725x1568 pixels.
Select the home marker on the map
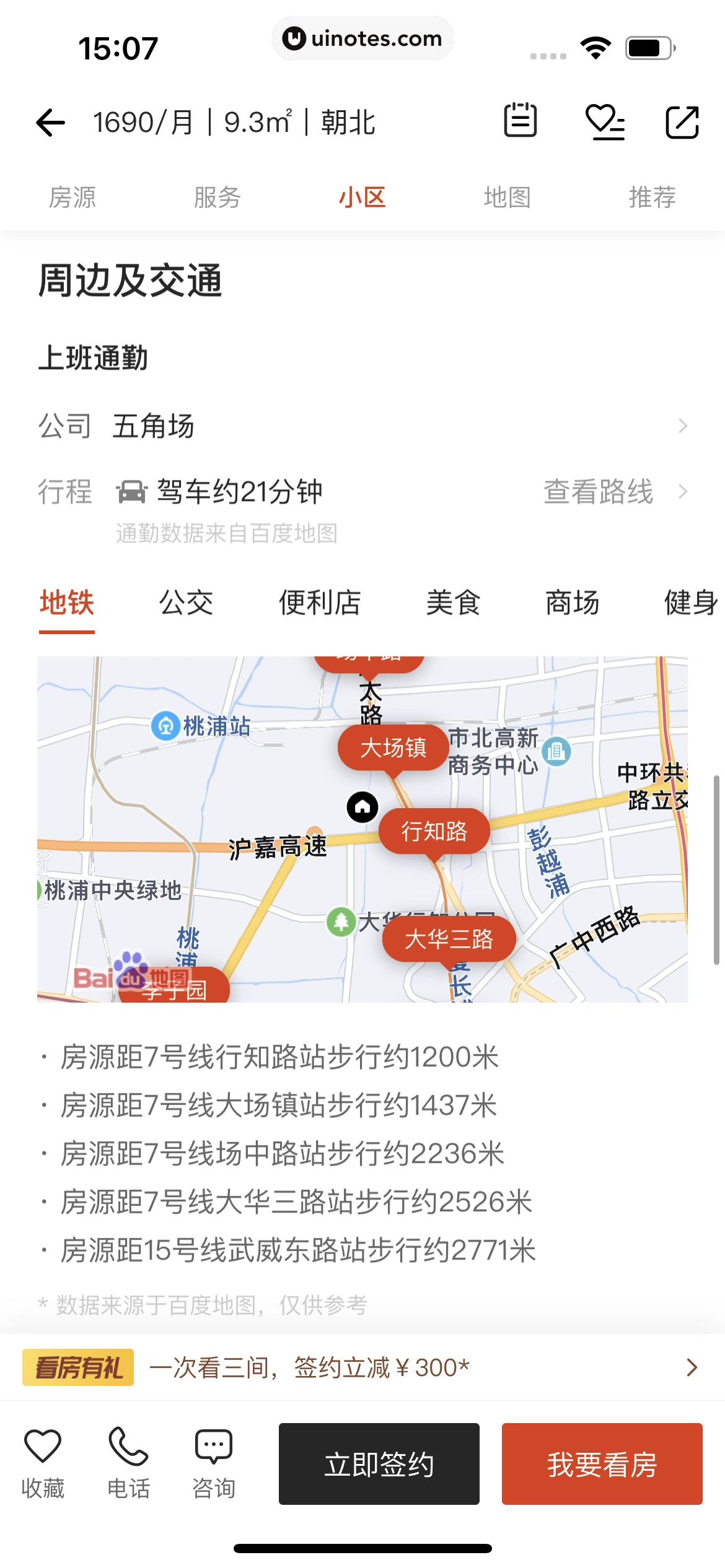click(x=362, y=807)
